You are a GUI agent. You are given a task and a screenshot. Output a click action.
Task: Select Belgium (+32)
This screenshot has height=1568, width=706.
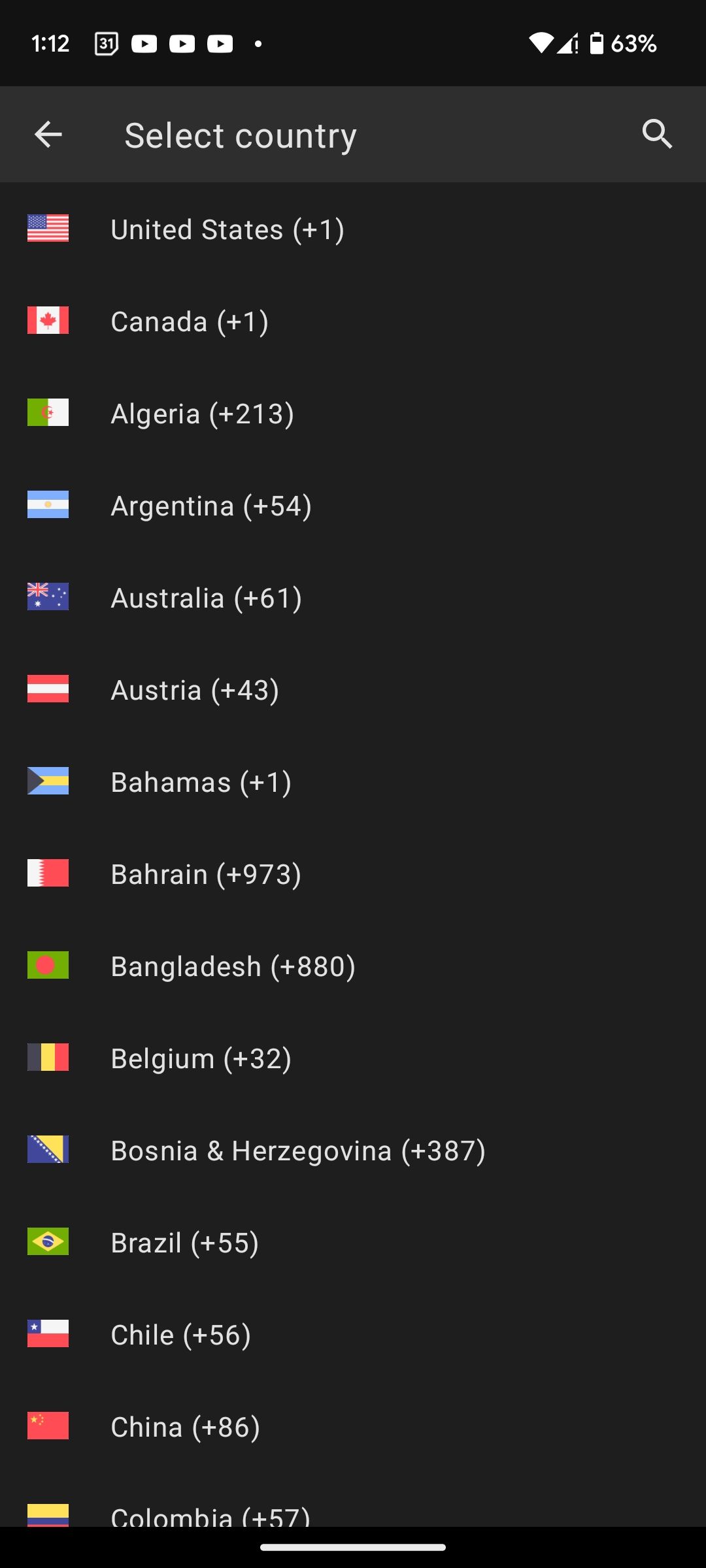pyautogui.click(x=201, y=1058)
